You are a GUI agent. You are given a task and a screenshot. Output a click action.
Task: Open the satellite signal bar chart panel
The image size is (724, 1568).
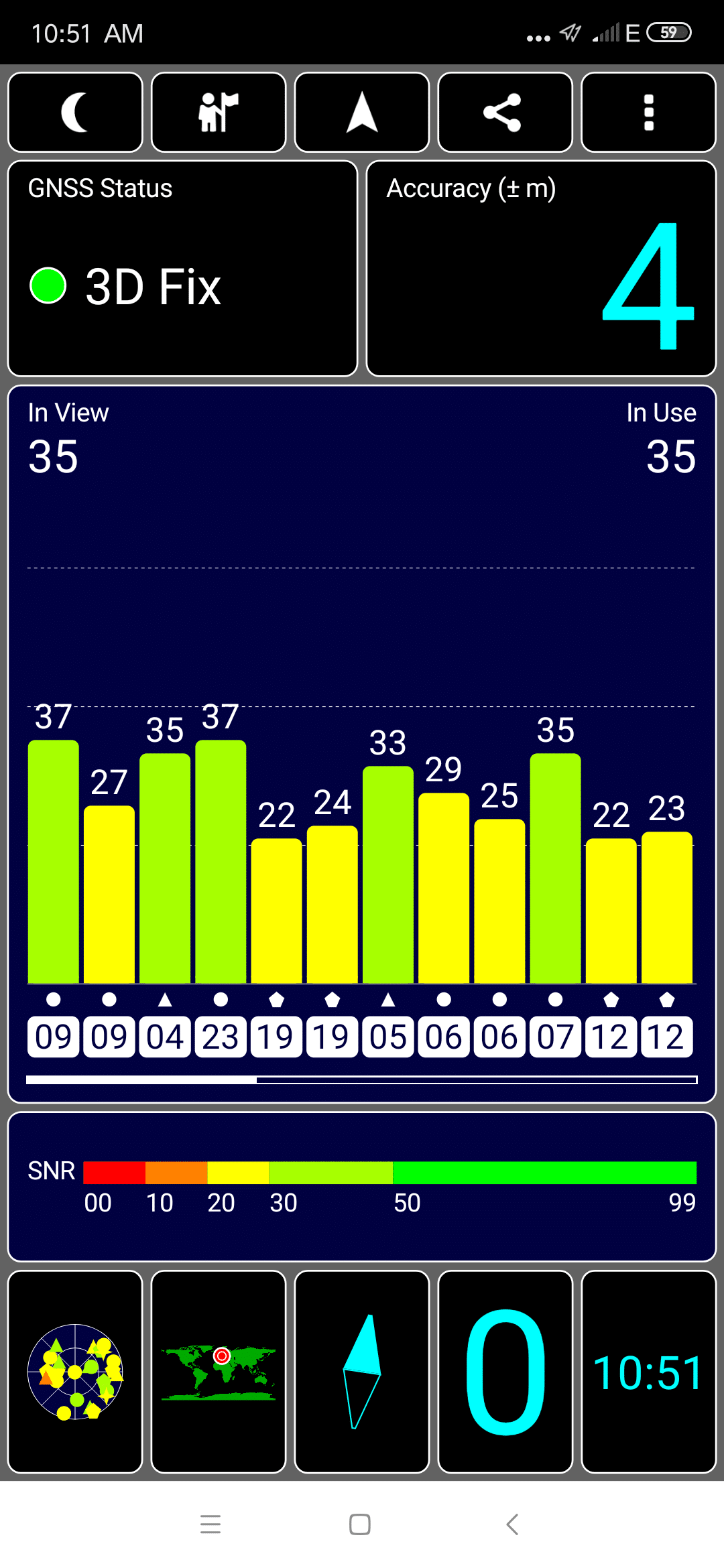tap(362, 744)
